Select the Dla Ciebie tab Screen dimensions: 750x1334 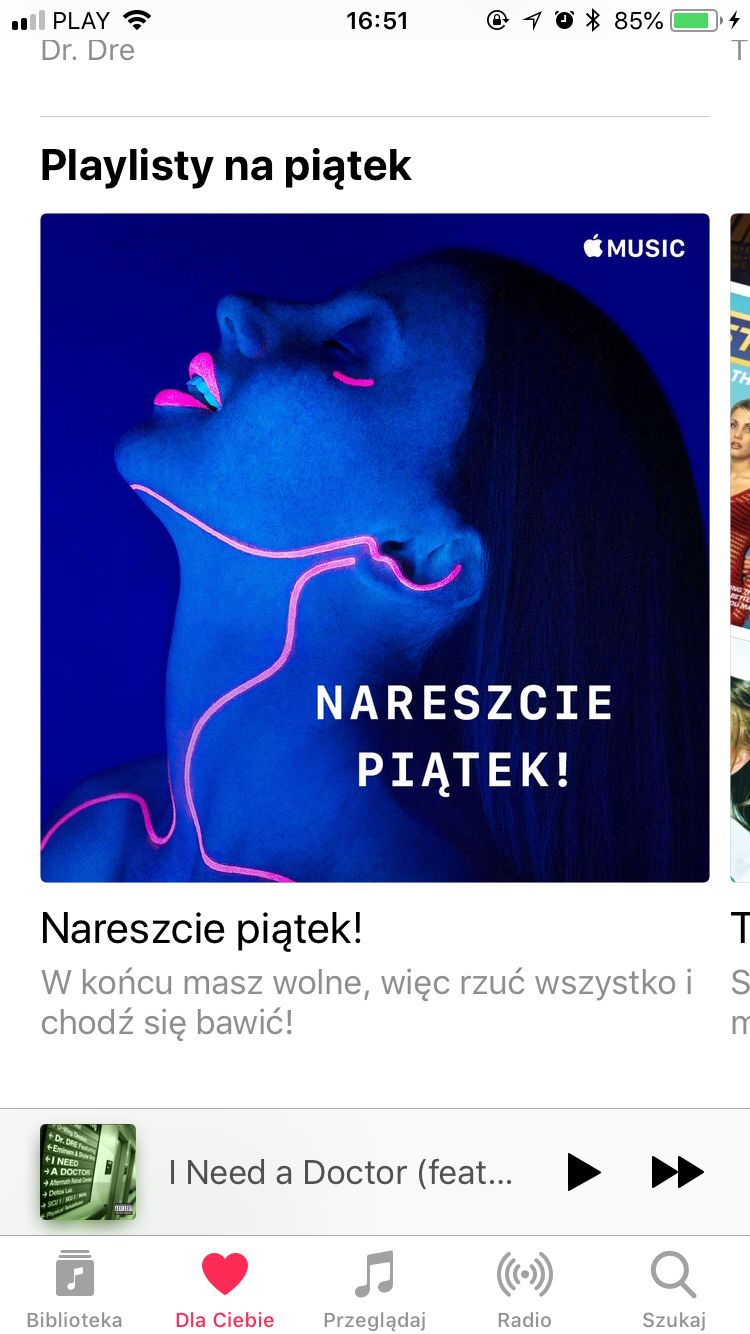pyautogui.click(x=225, y=1289)
